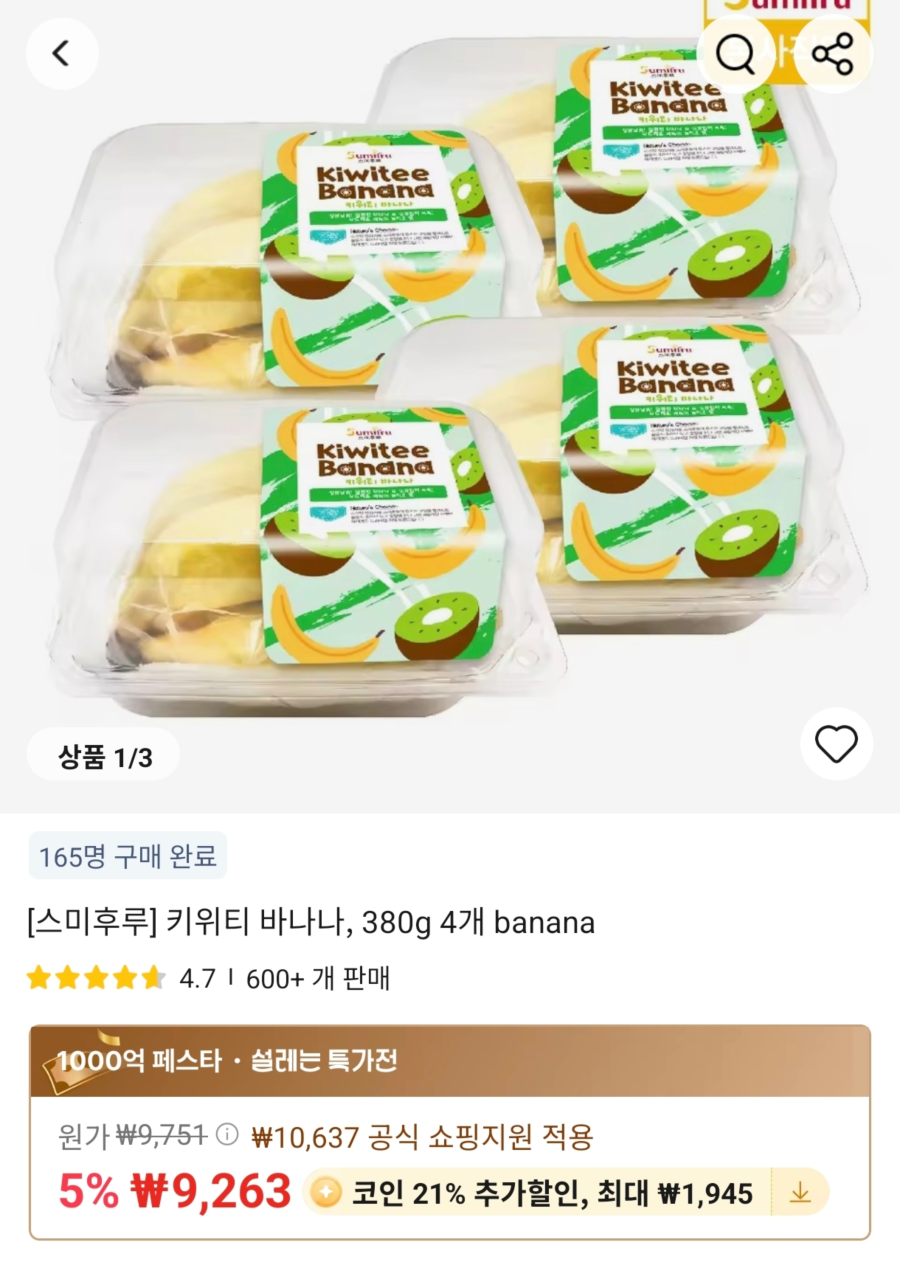Tap the 165명 구매 완료 badge
900x1262 pixels.
(x=128, y=855)
